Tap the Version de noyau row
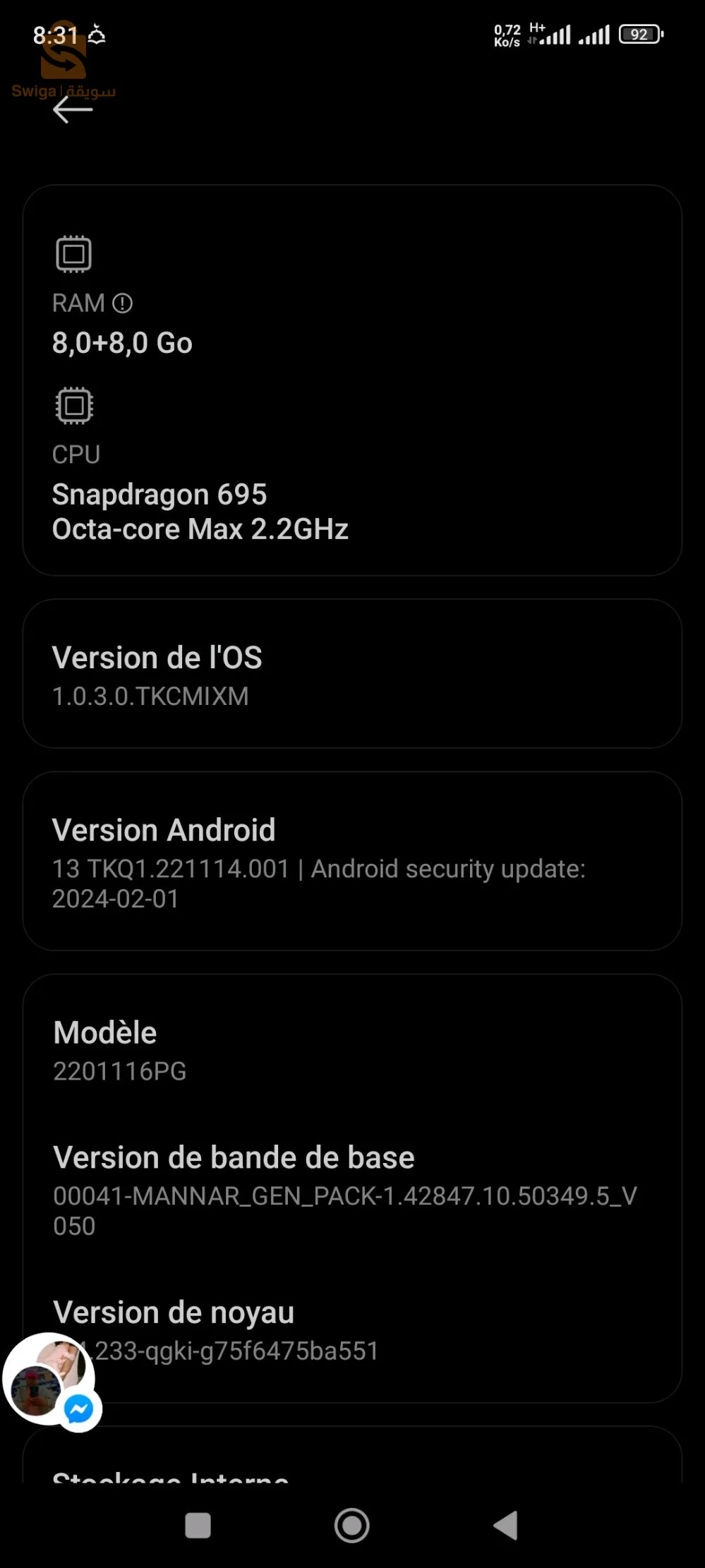This screenshot has height=1568, width=705. pos(352,1331)
